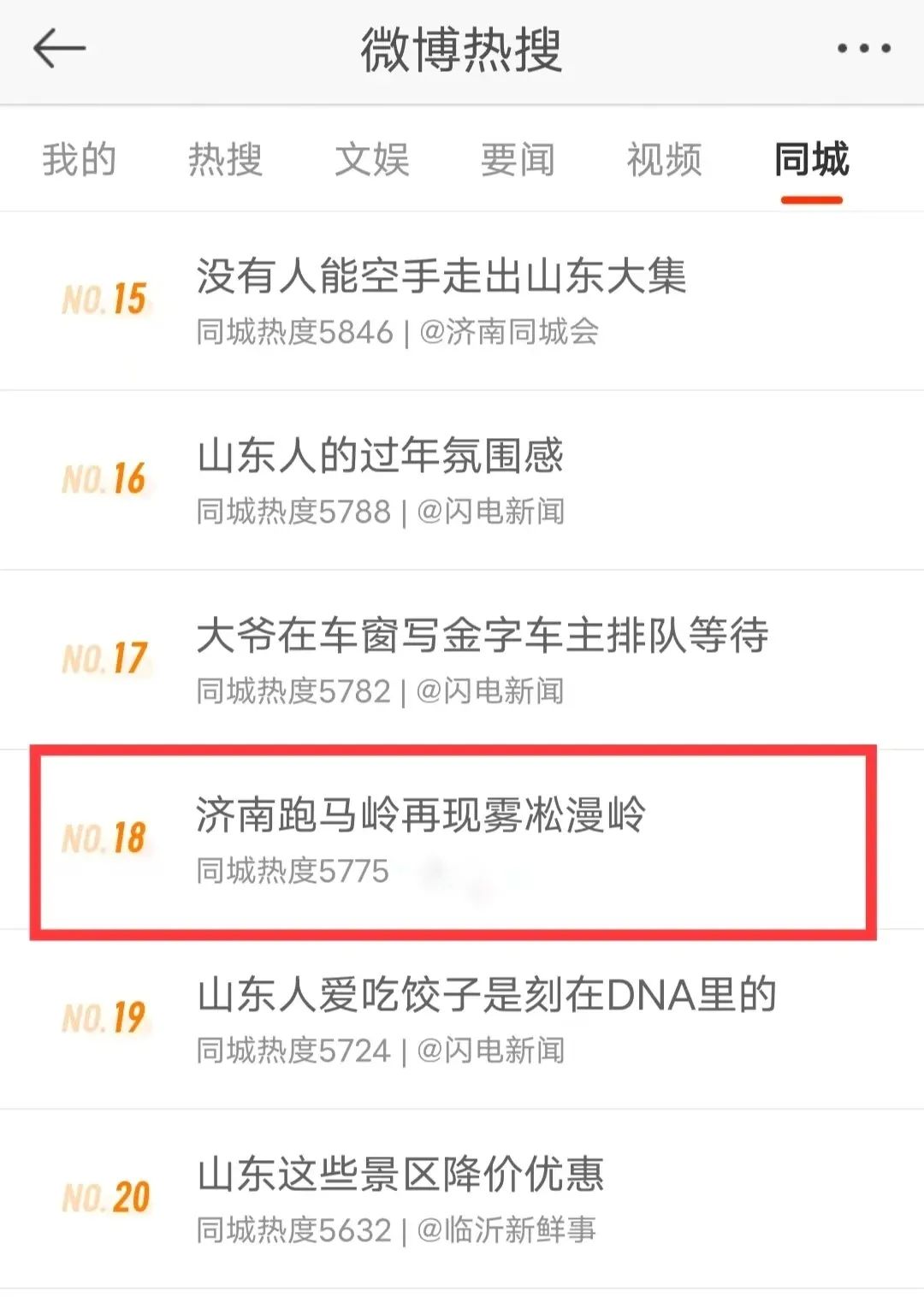Open topic 没有人能空手走出山东大集

pos(441,276)
